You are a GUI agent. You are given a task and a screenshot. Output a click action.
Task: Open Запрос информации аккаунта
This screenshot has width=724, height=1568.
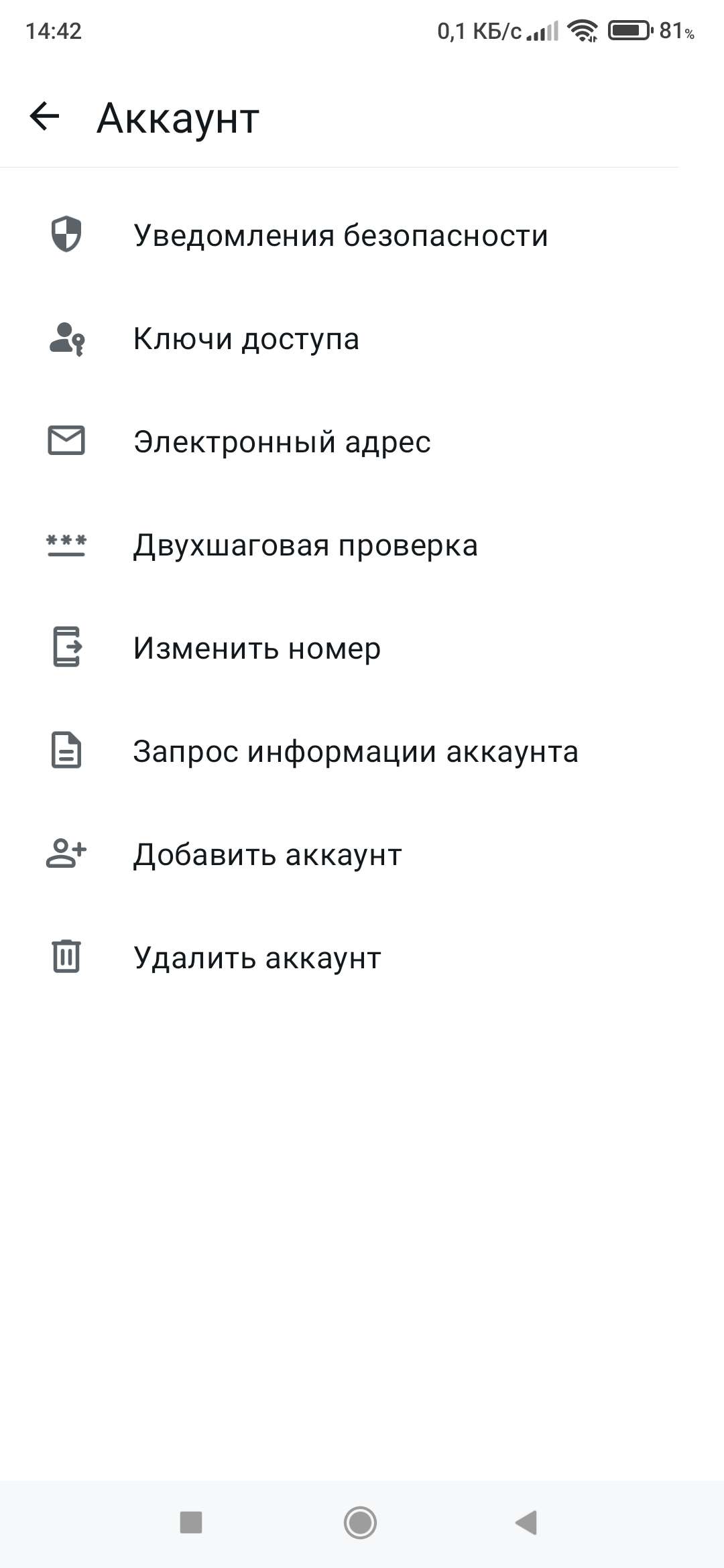pyautogui.click(x=355, y=752)
